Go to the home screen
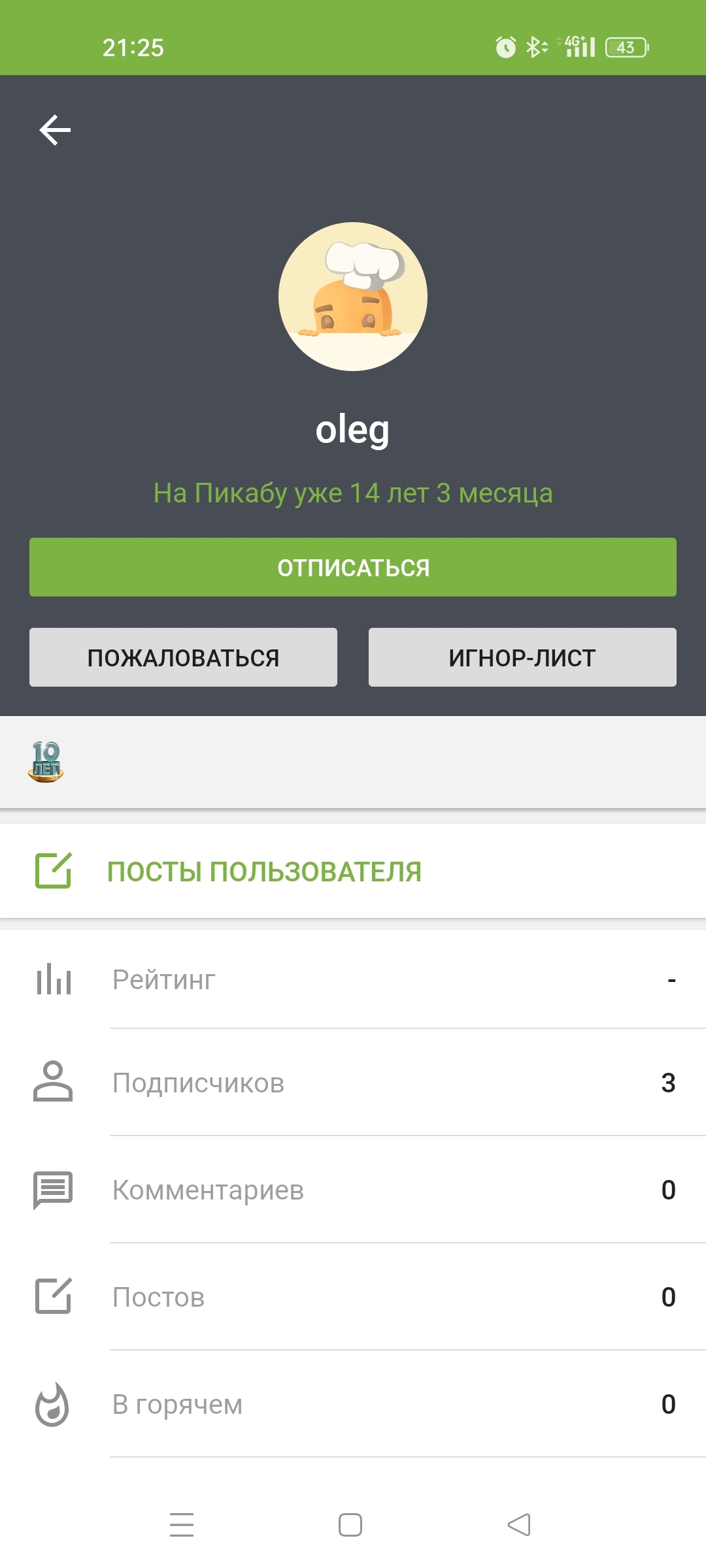Viewport: 706px width, 1568px height. click(x=350, y=1524)
